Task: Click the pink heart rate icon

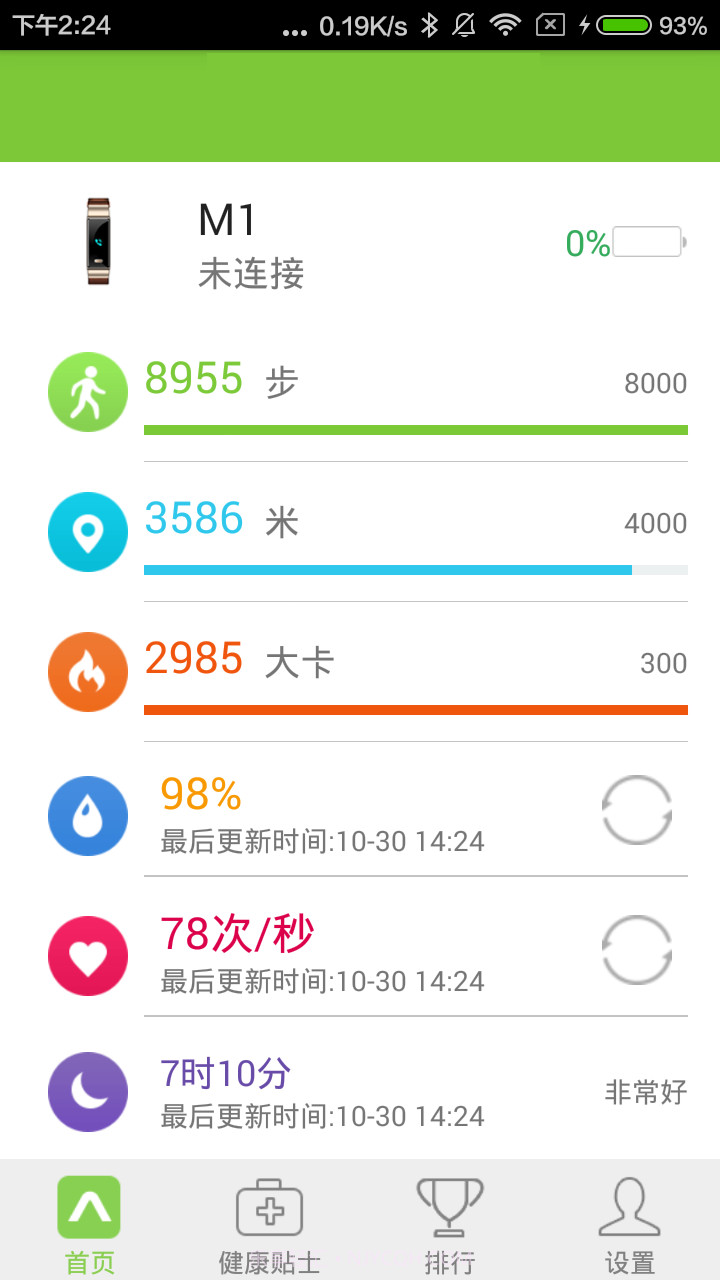Action: click(87, 955)
